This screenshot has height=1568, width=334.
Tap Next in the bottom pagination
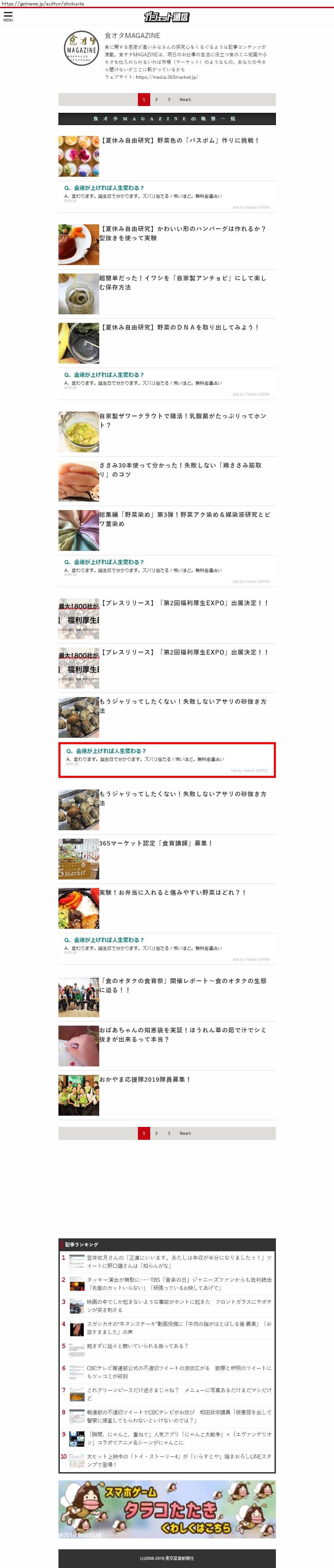pyautogui.click(x=185, y=1133)
